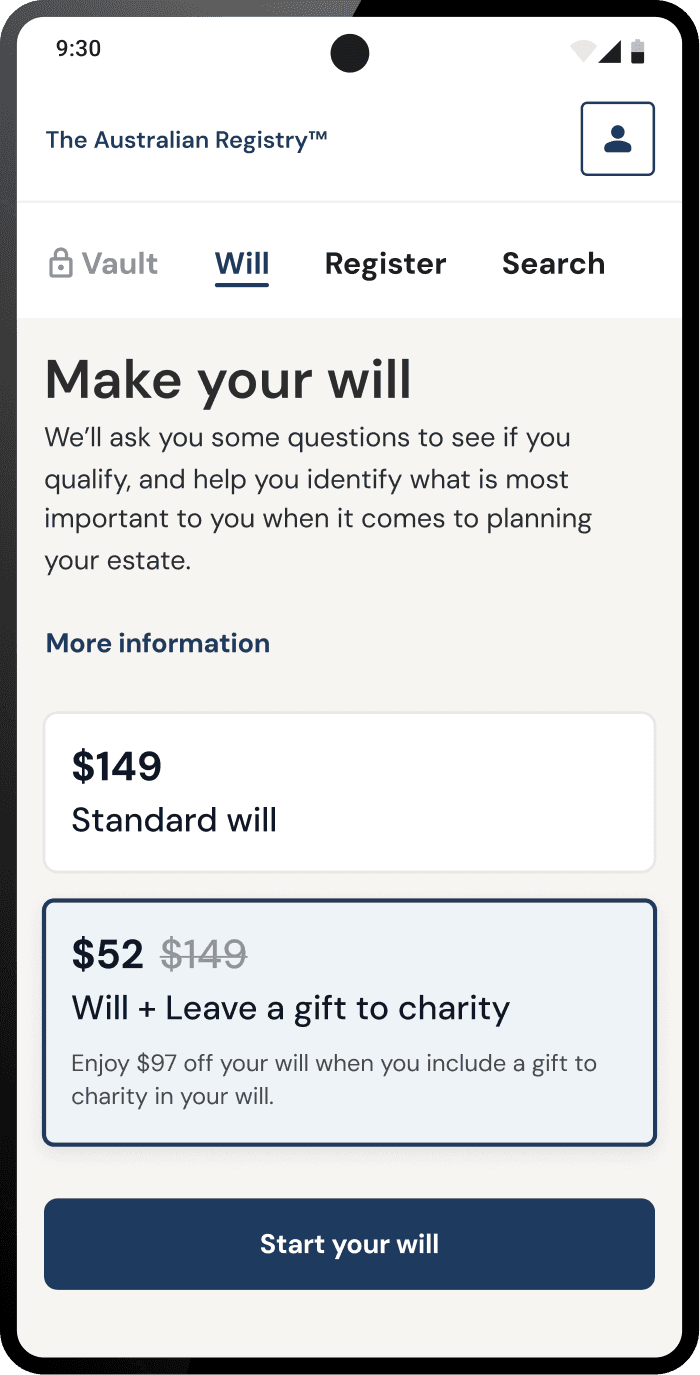Choose the $149 Standard will option

[x=349, y=792]
